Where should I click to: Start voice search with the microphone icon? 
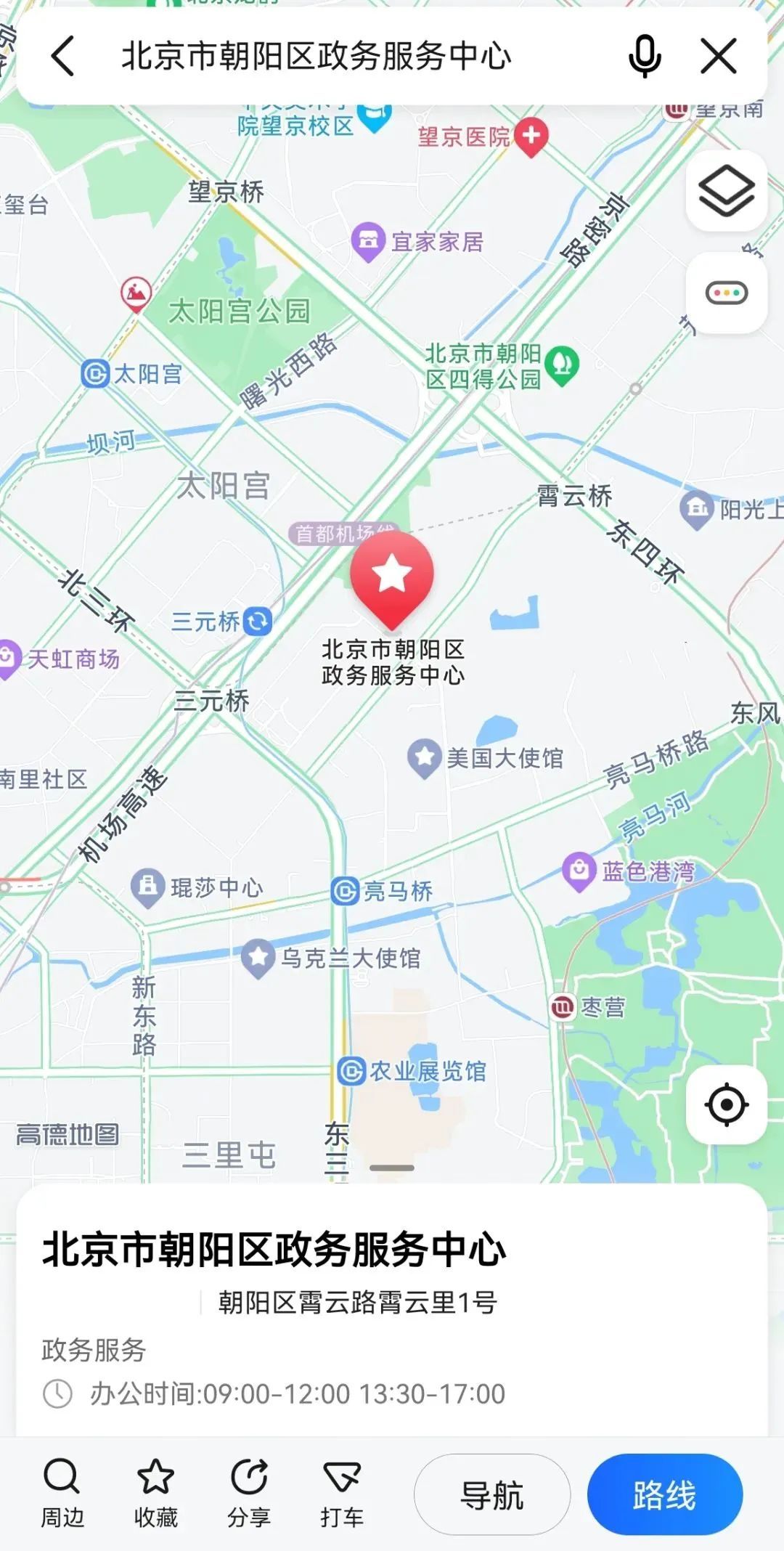coord(645,56)
